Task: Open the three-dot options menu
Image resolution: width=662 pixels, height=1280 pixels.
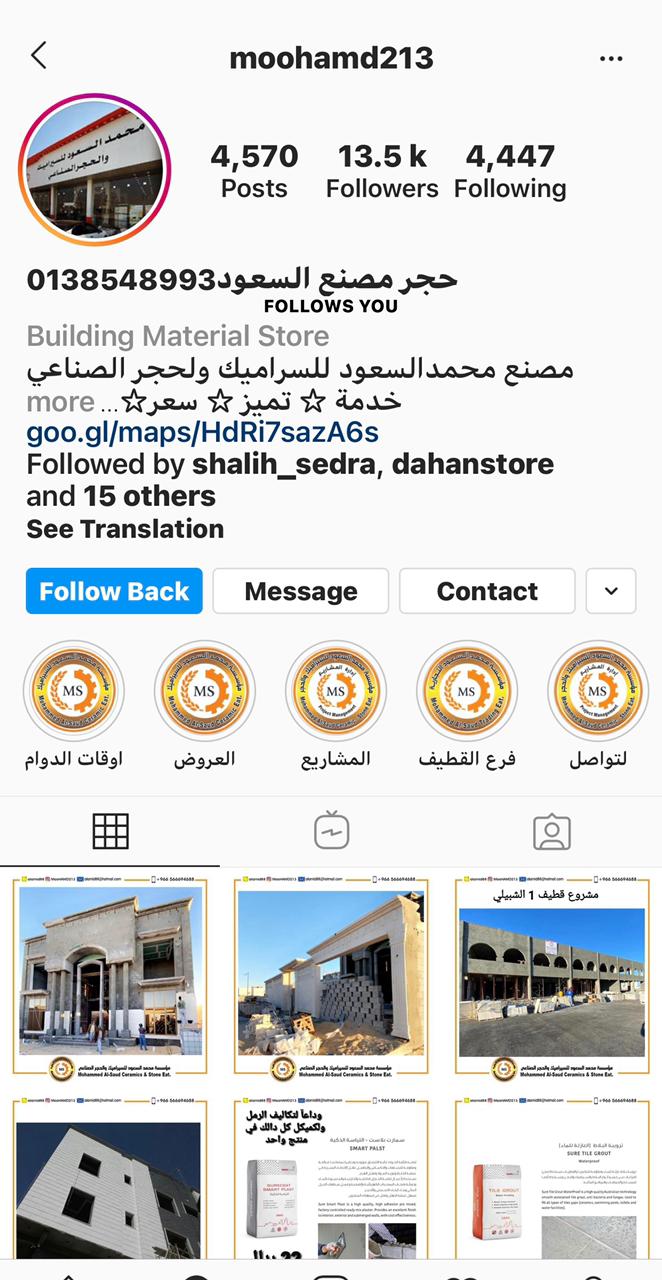Action: pos(611,59)
